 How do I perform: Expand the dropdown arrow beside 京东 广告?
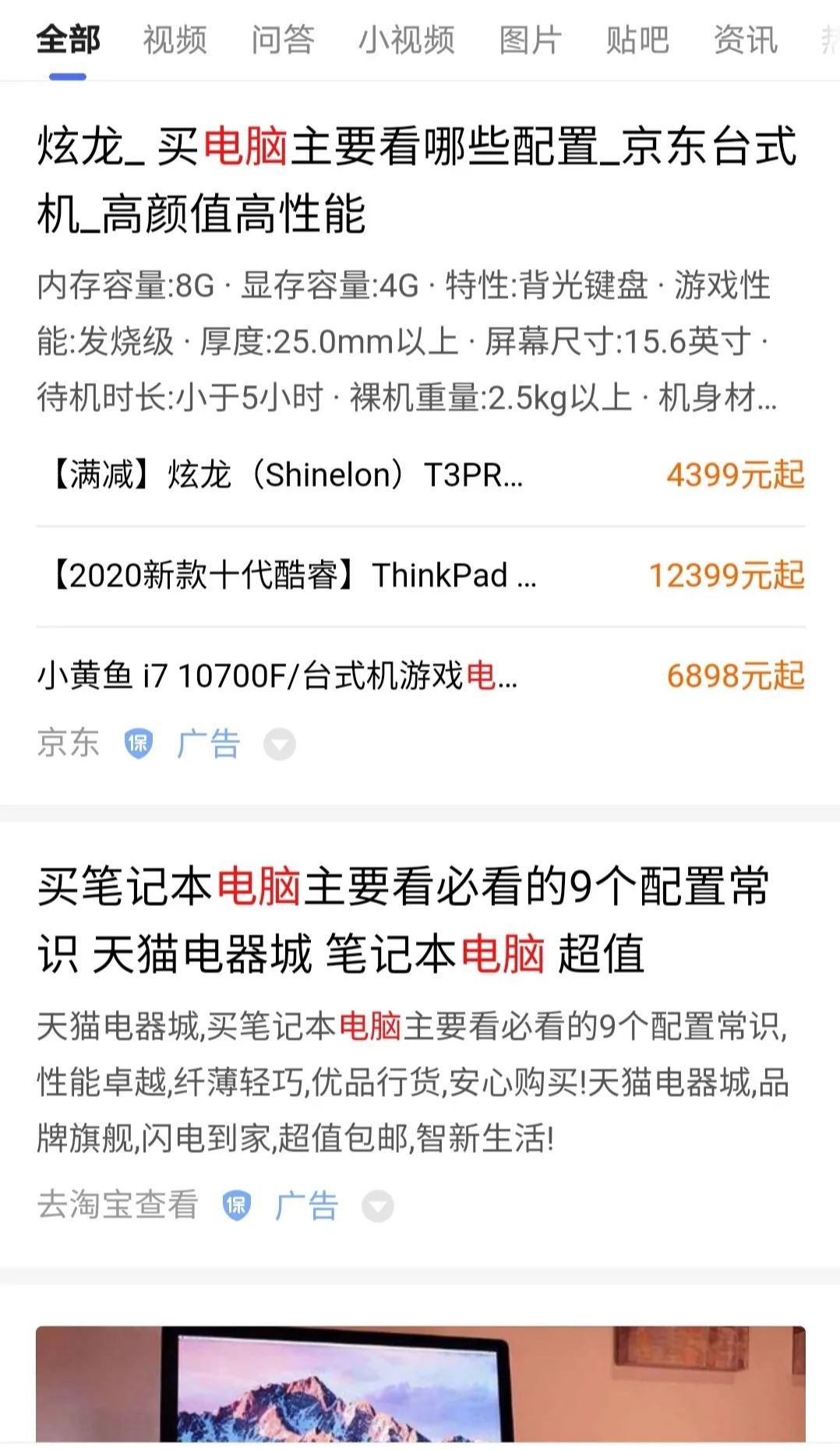click(x=280, y=744)
